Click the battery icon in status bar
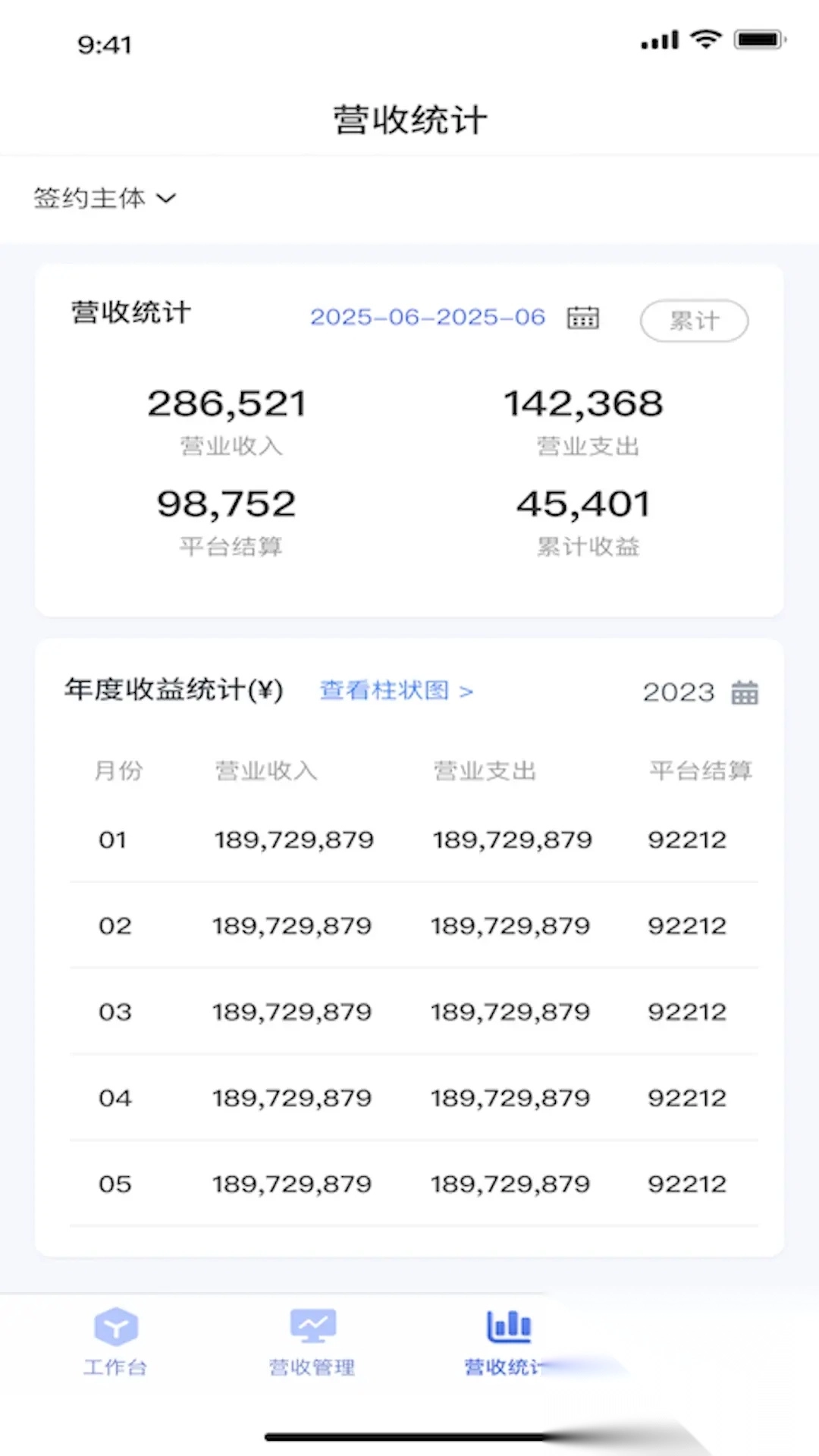Viewport: 819px width, 1456px height. [757, 39]
